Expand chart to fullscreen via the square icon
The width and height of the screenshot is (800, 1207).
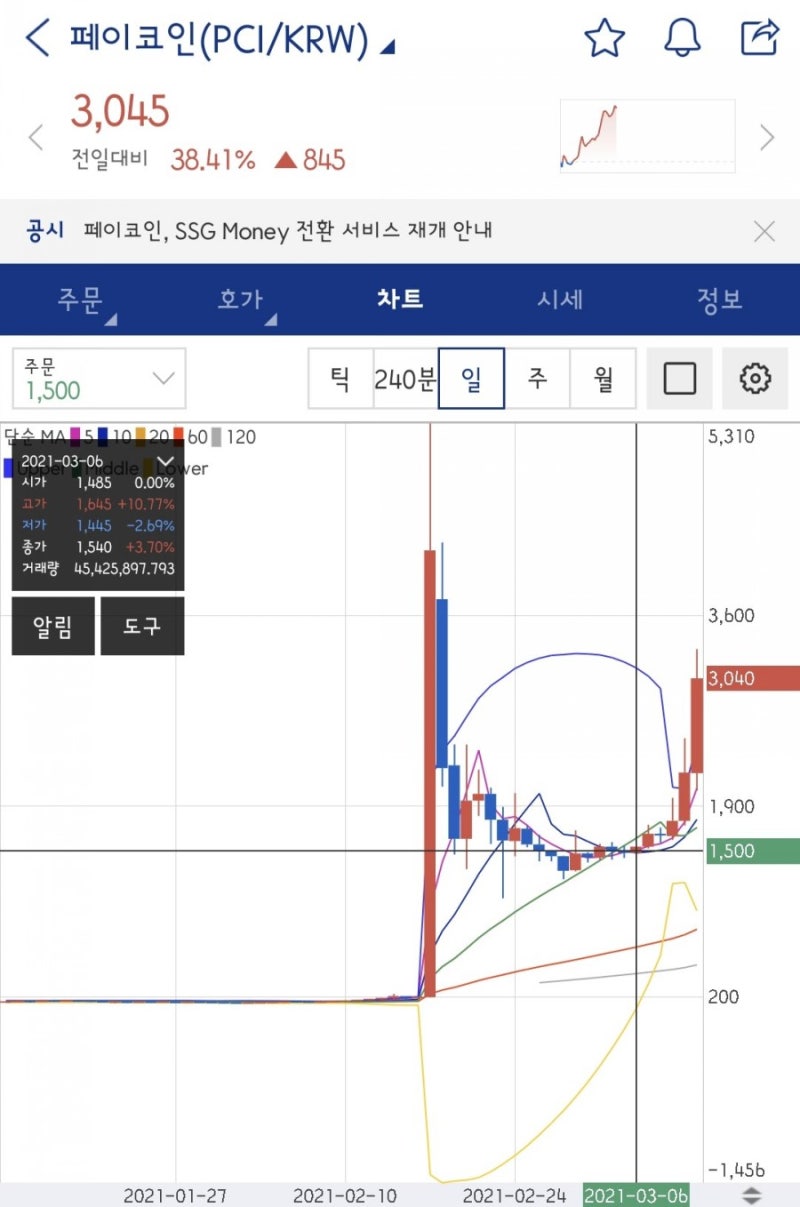click(680, 378)
